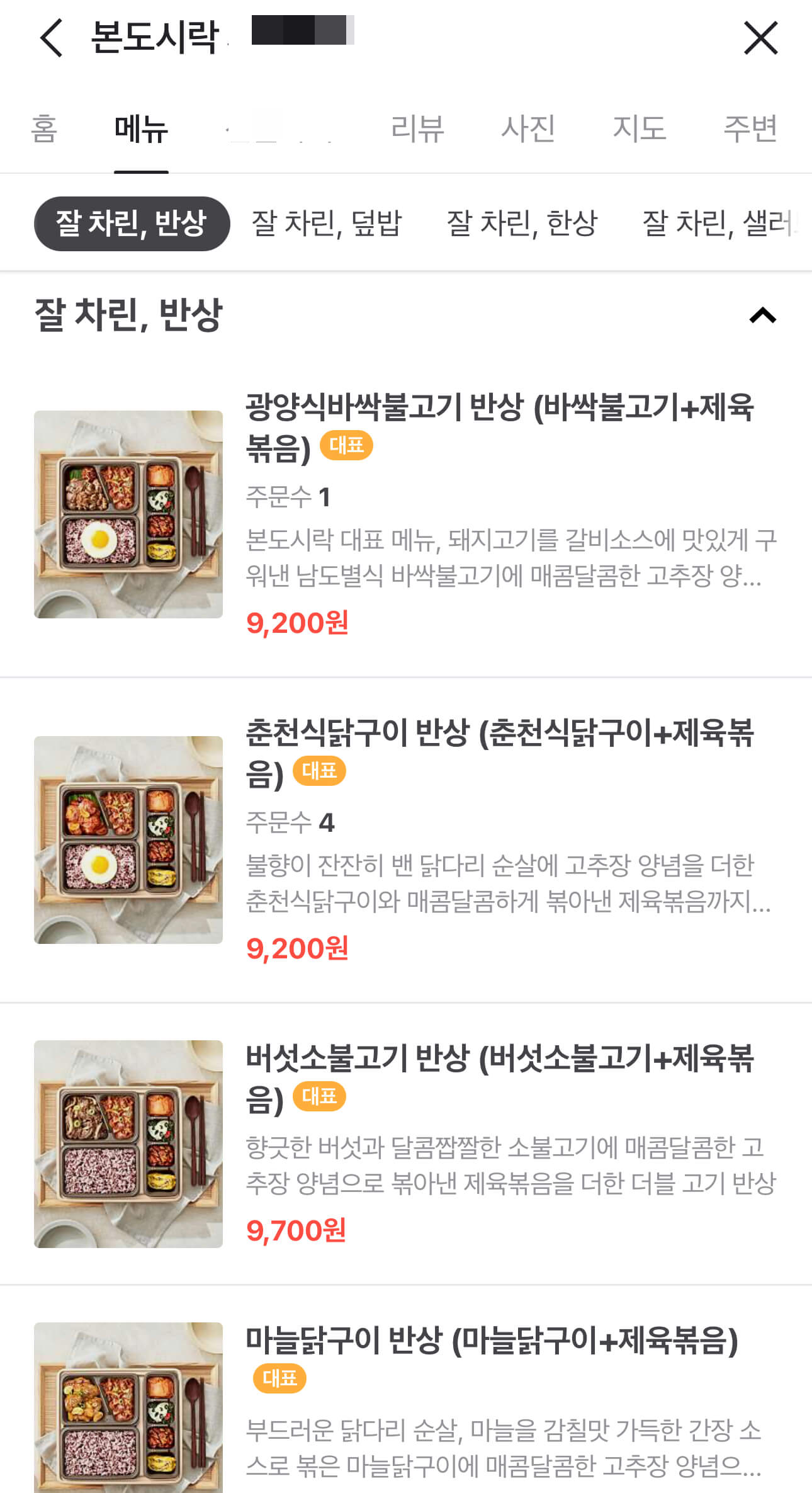Image resolution: width=812 pixels, height=1493 pixels.
Task: Select the 잘 차린, 덮밥 category chip
Action: [327, 224]
